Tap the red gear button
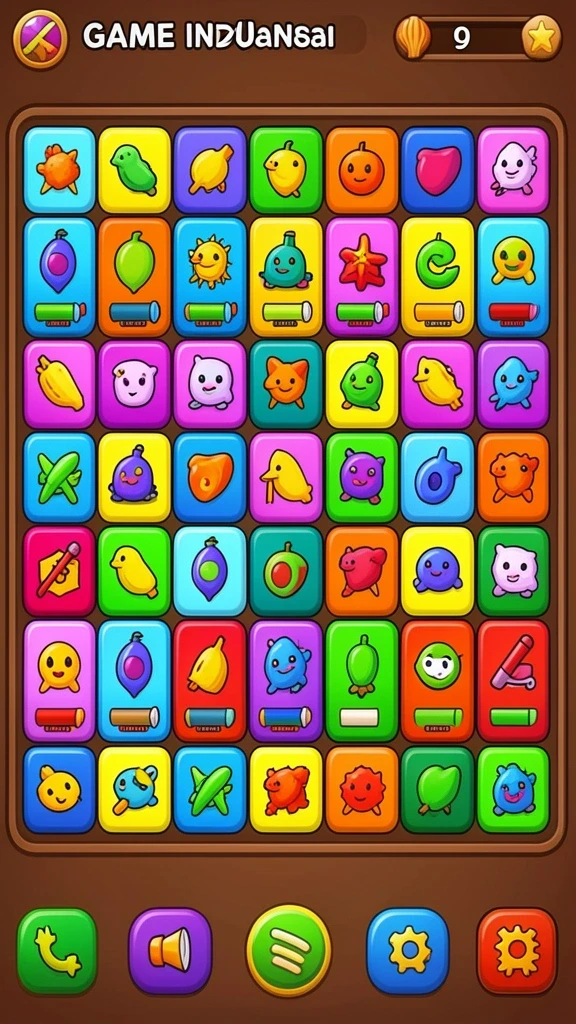 pyautogui.click(x=517, y=951)
